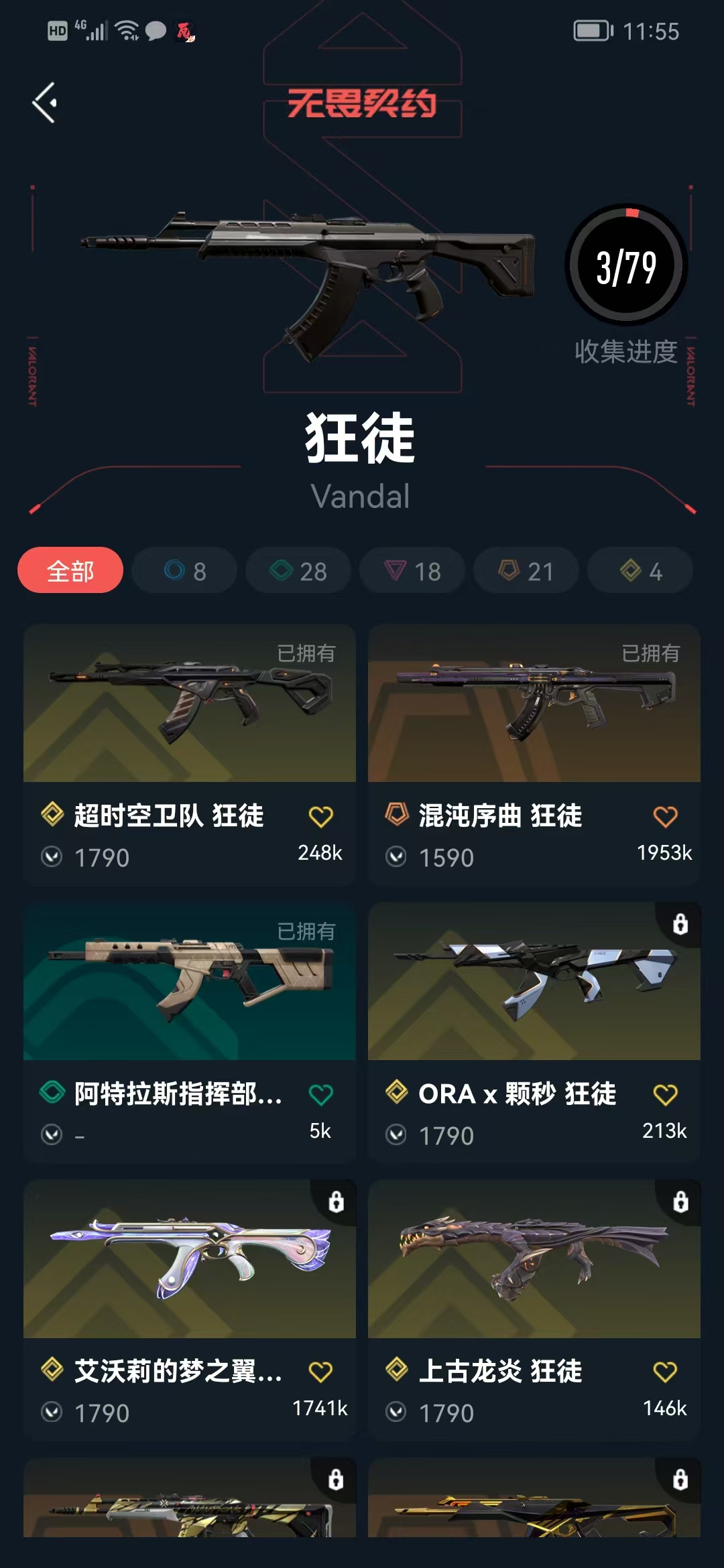The height and width of the screenshot is (1568, 724).
Task: Open the ORA x 颗秒 狂徒 skin card
Action: point(534,982)
